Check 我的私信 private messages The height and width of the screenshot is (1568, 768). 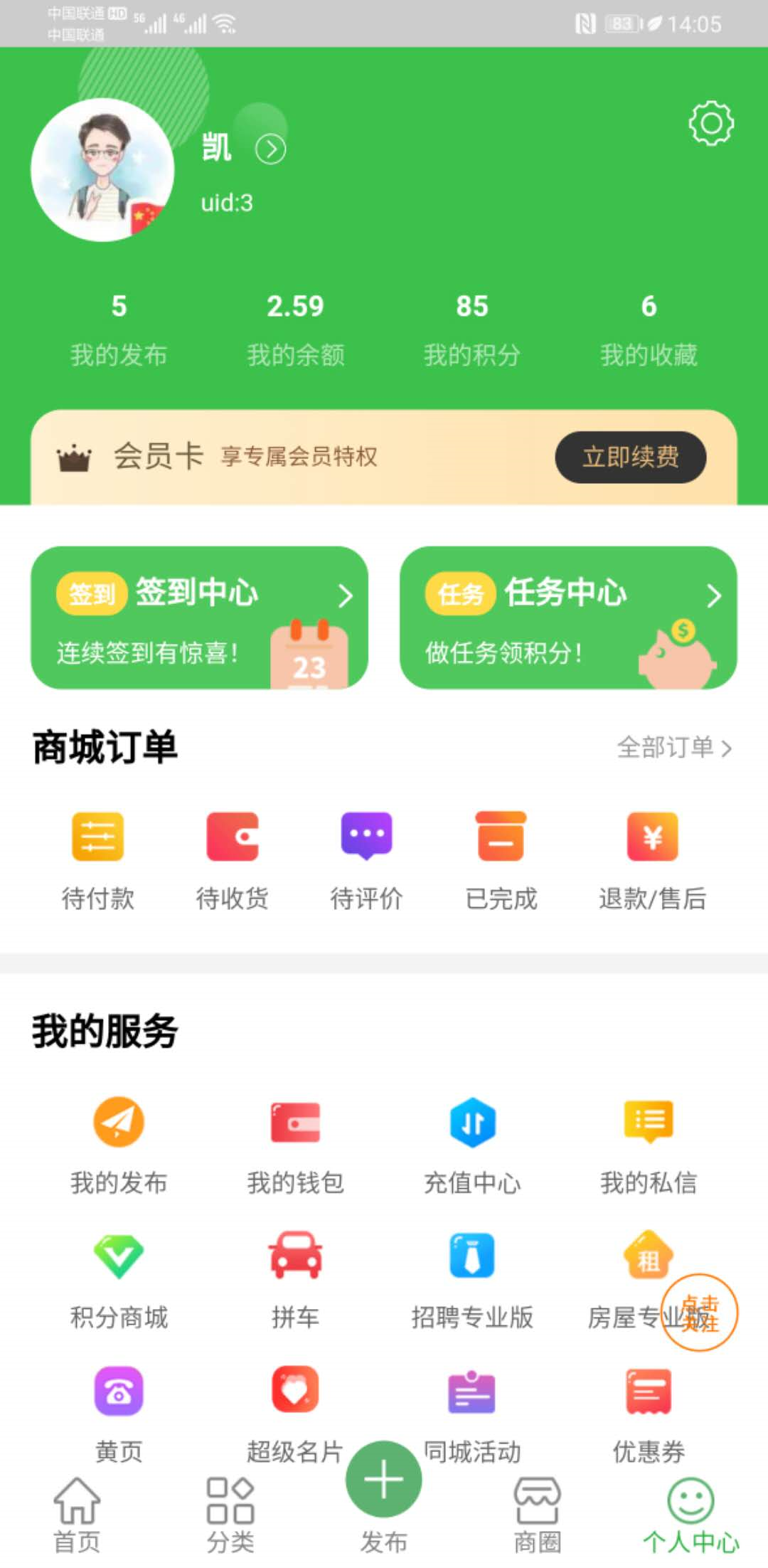[648, 1142]
